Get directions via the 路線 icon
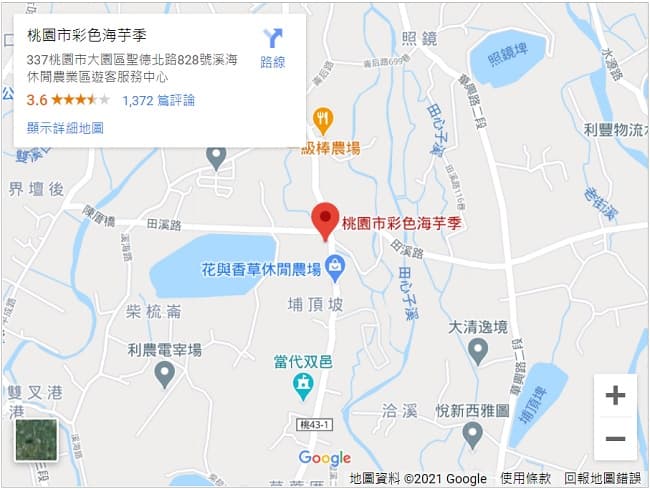Viewport: 650px width, 489px height. [272, 46]
